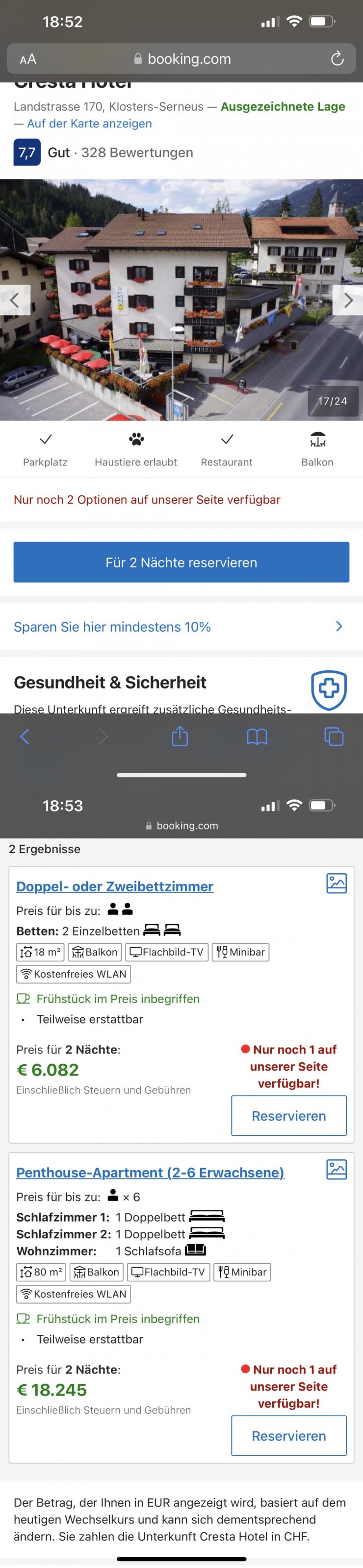This screenshot has height=1568, width=363.
Task: Open 'Doppel- oder Zweibettzimmer' room details
Action: pos(115,886)
